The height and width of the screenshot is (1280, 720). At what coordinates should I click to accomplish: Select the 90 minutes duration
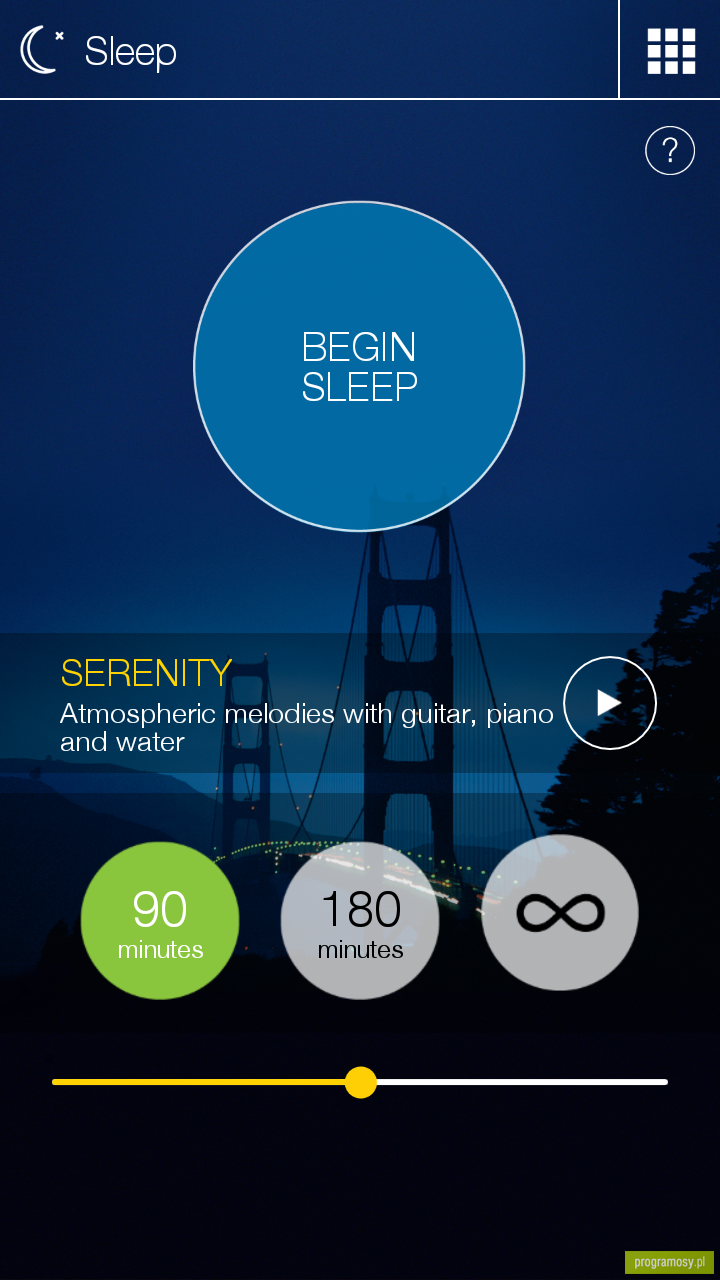coord(160,921)
